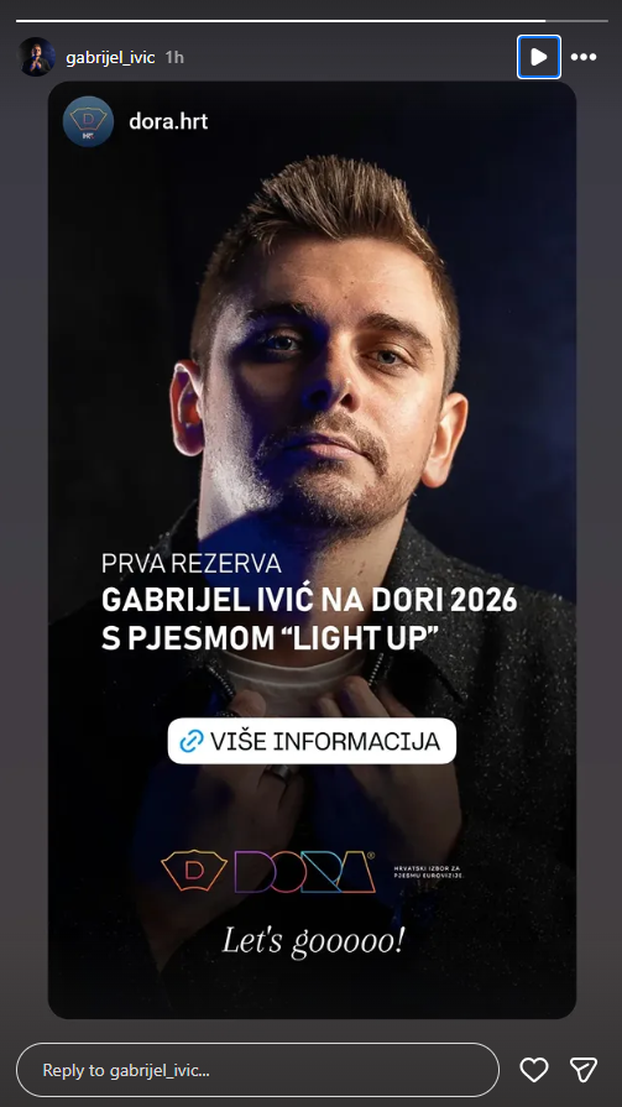Open the gabrijel_ivic username link
This screenshot has width=622, height=1107.
(x=110, y=57)
